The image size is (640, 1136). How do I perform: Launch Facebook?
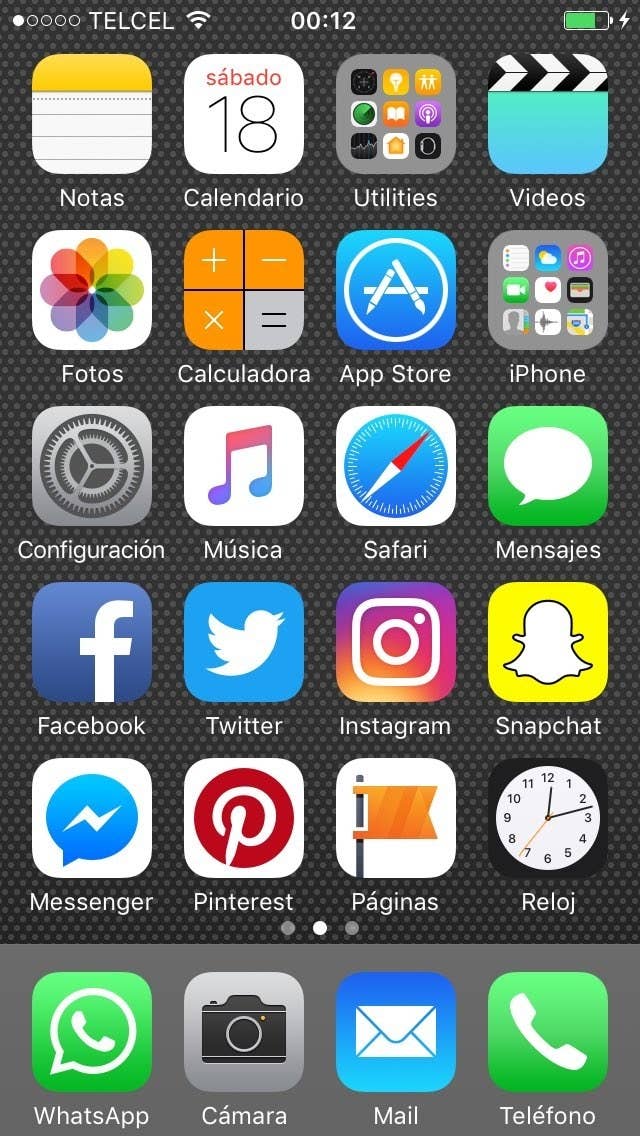92,642
